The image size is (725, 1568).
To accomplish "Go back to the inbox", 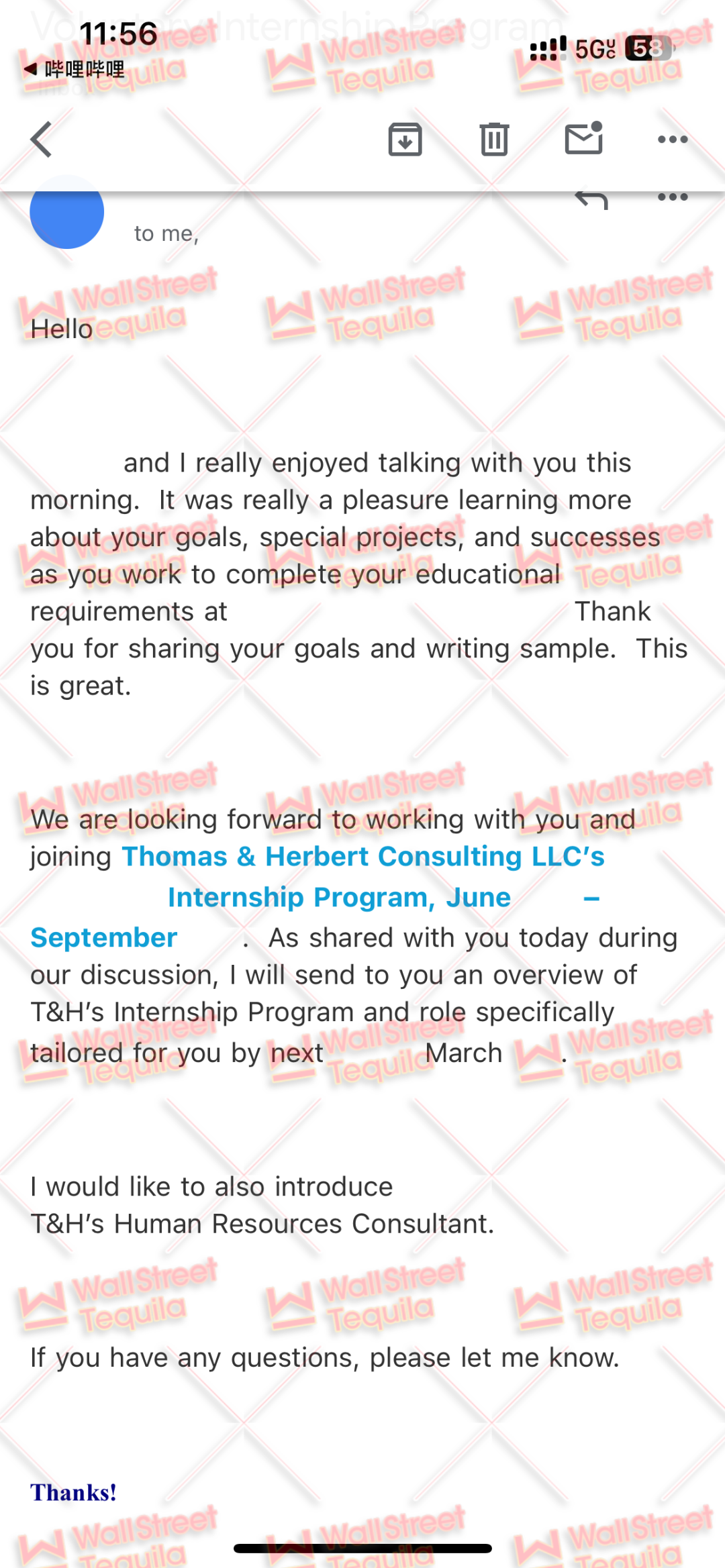I will (42, 140).
